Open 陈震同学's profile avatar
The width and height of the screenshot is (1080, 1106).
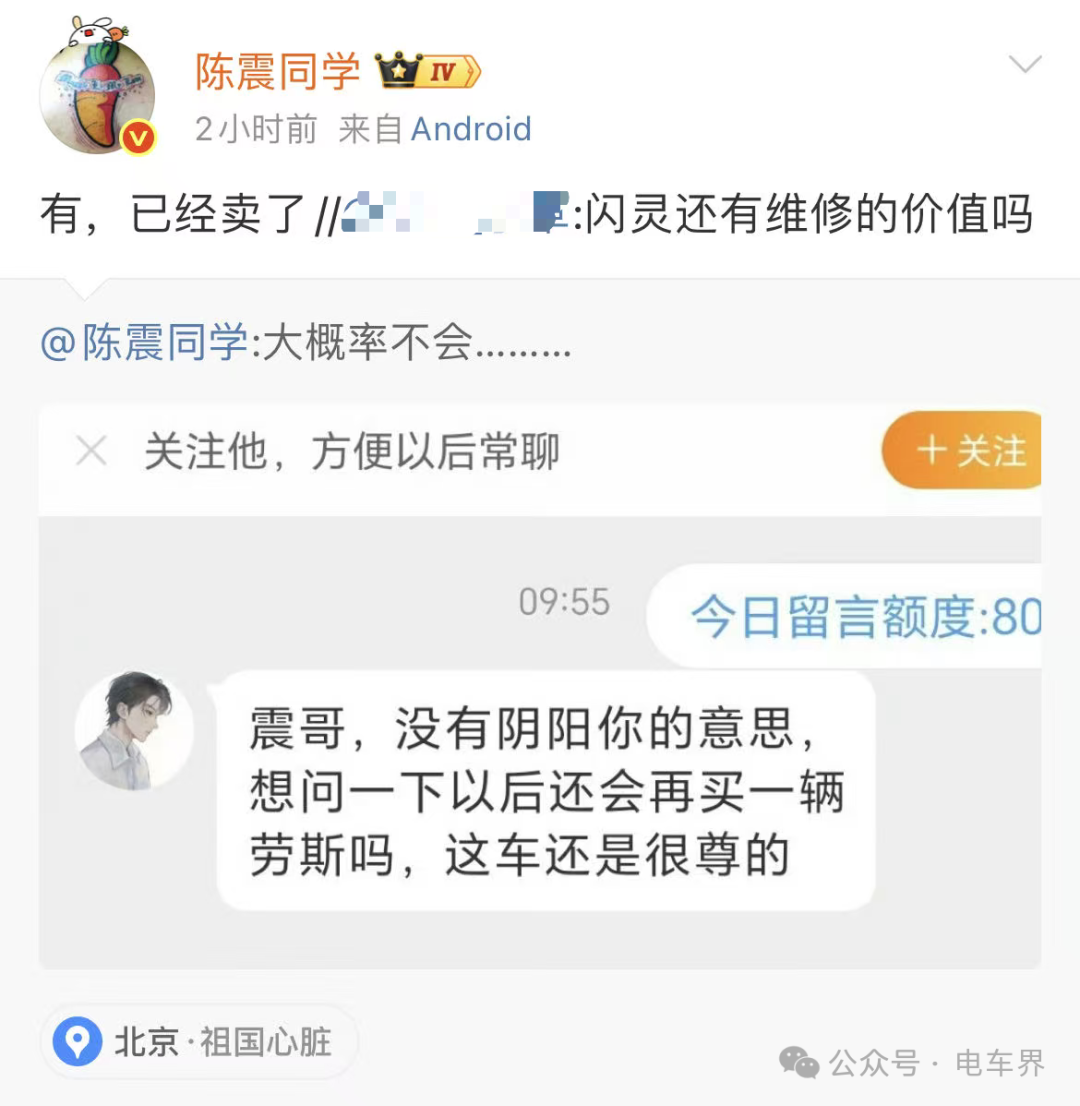pyautogui.click(x=97, y=94)
